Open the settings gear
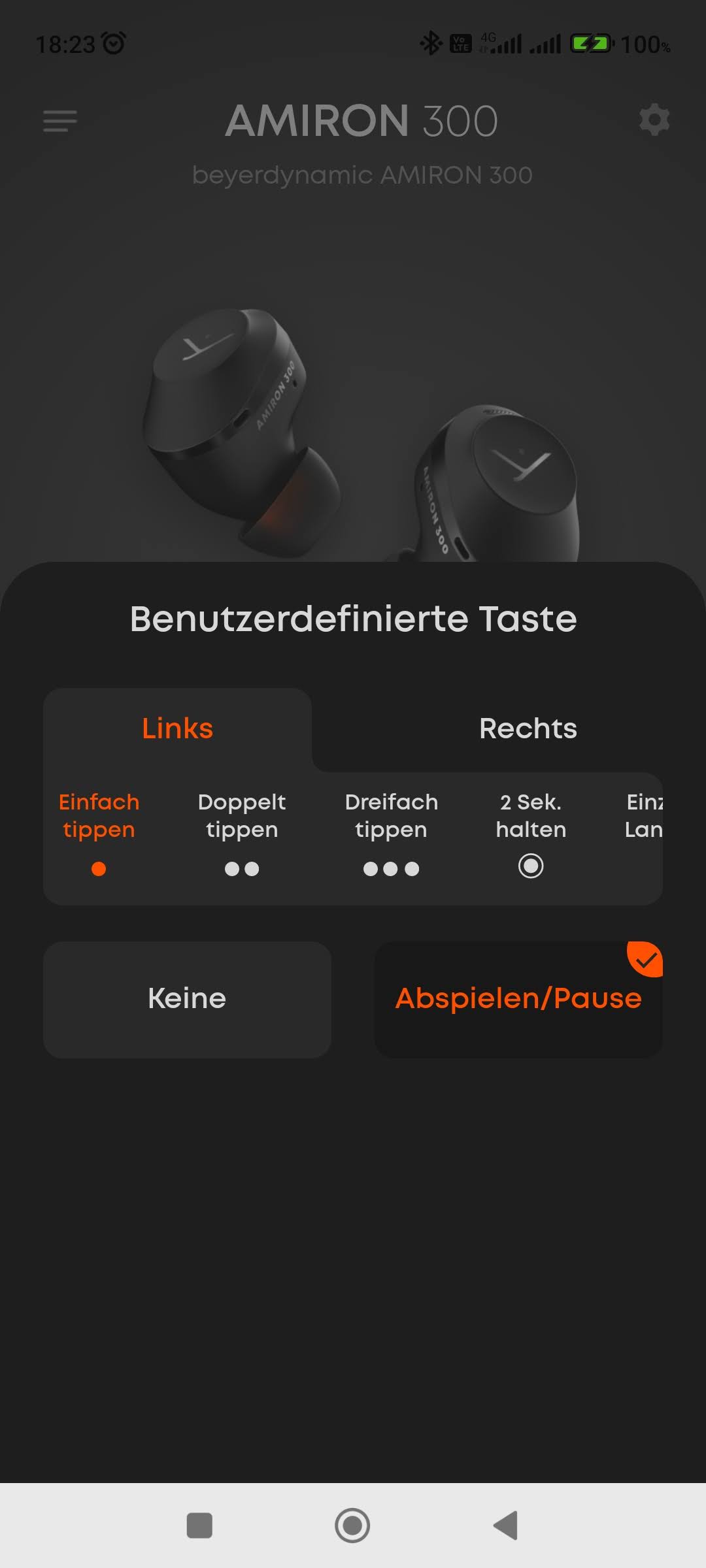The height and width of the screenshot is (1568, 706). pos(654,120)
